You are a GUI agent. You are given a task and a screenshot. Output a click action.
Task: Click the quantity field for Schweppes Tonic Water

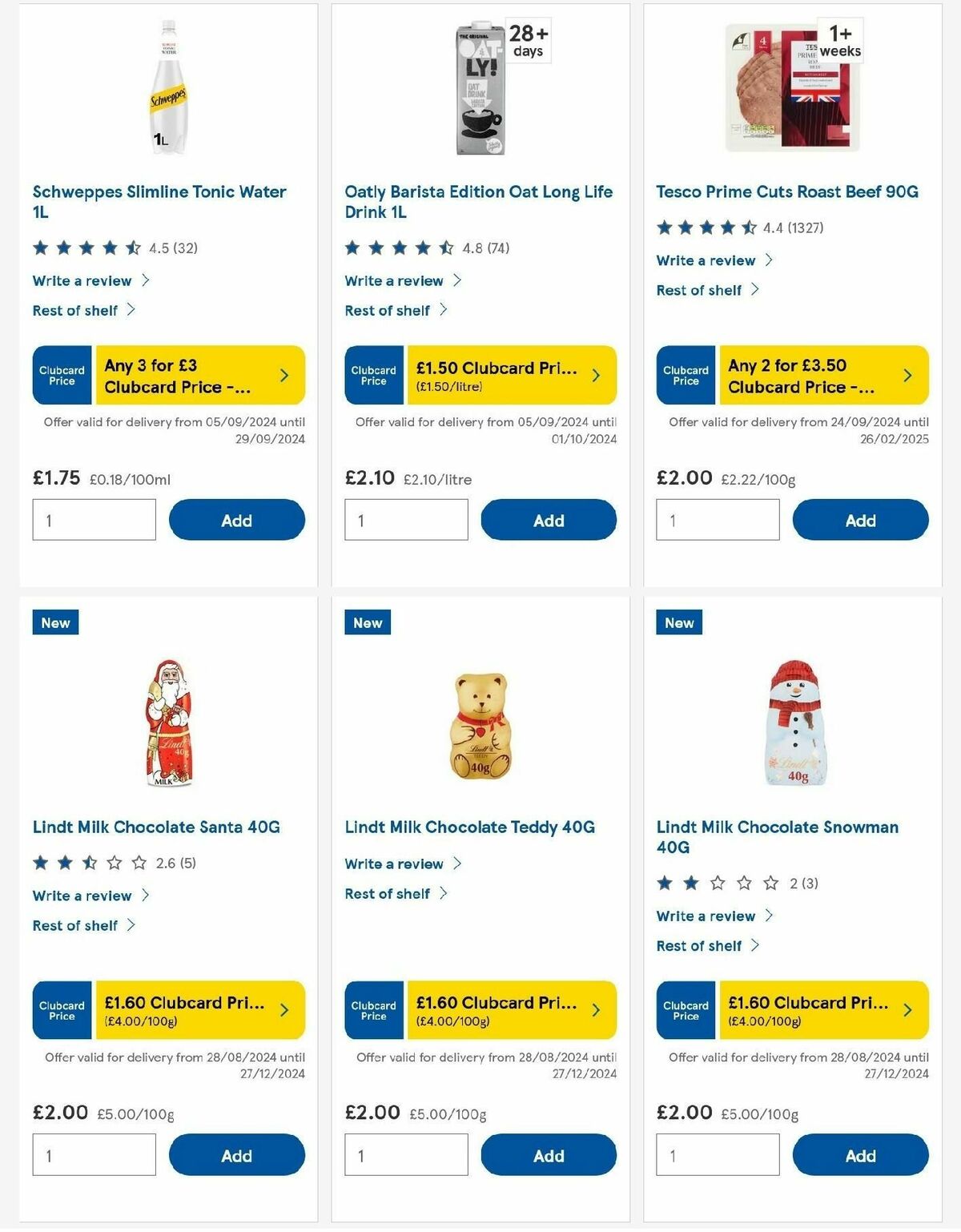pyautogui.click(x=93, y=520)
